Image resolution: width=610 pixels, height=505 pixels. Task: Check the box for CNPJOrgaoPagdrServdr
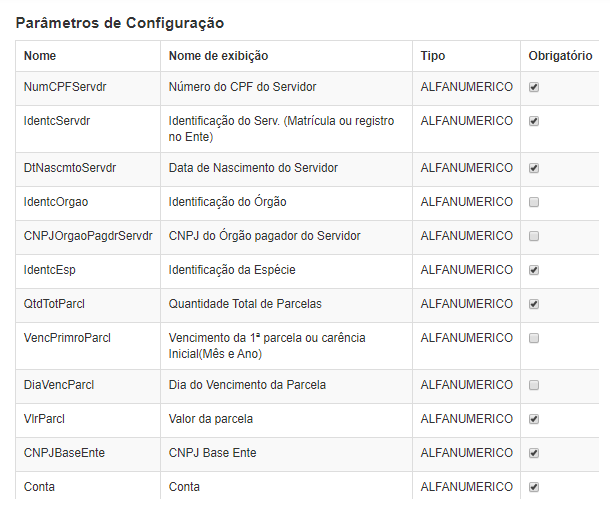point(534,236)
